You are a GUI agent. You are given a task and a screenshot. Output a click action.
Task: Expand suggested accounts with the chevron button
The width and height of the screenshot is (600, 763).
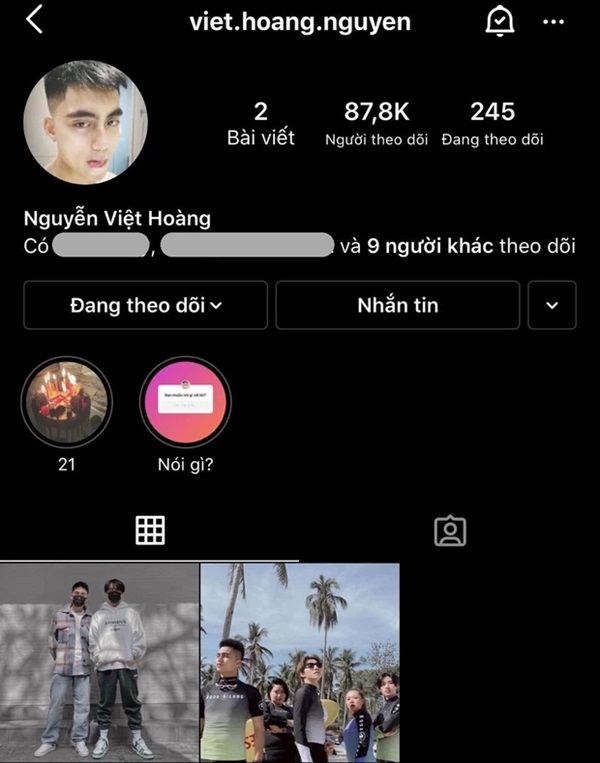552,306
